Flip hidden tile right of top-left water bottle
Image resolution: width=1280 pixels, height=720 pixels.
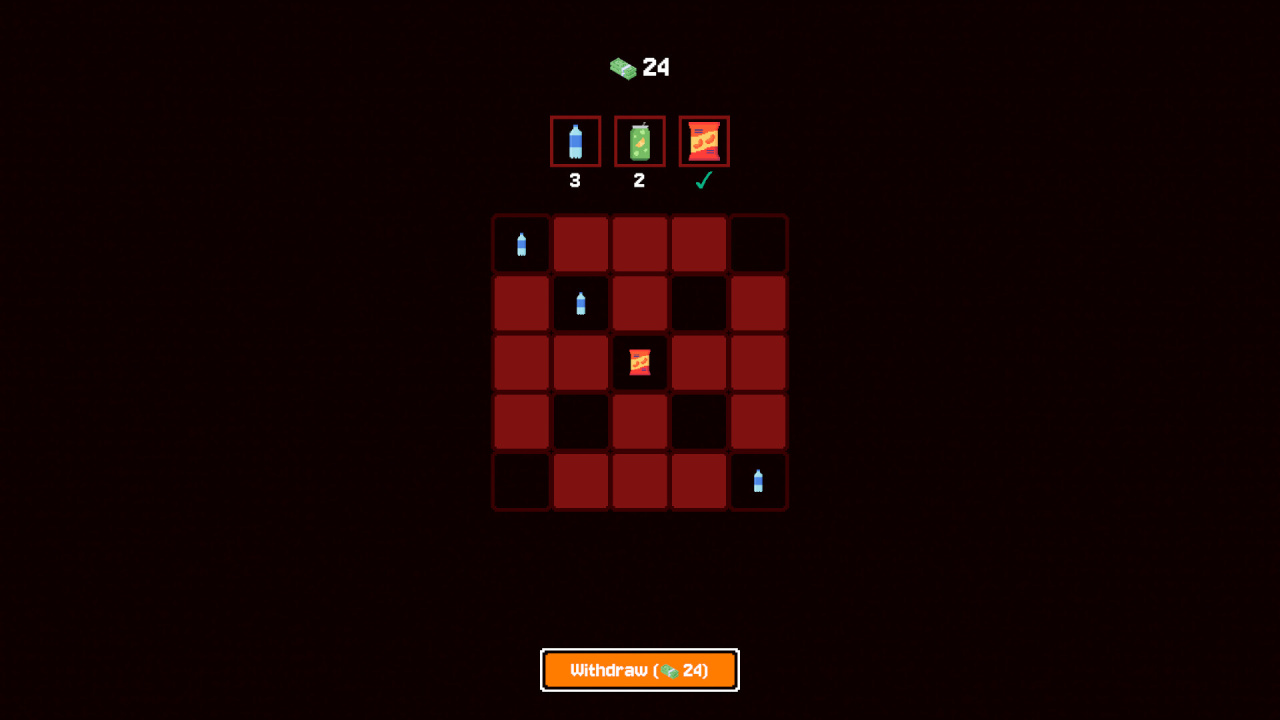coord(581,244)
